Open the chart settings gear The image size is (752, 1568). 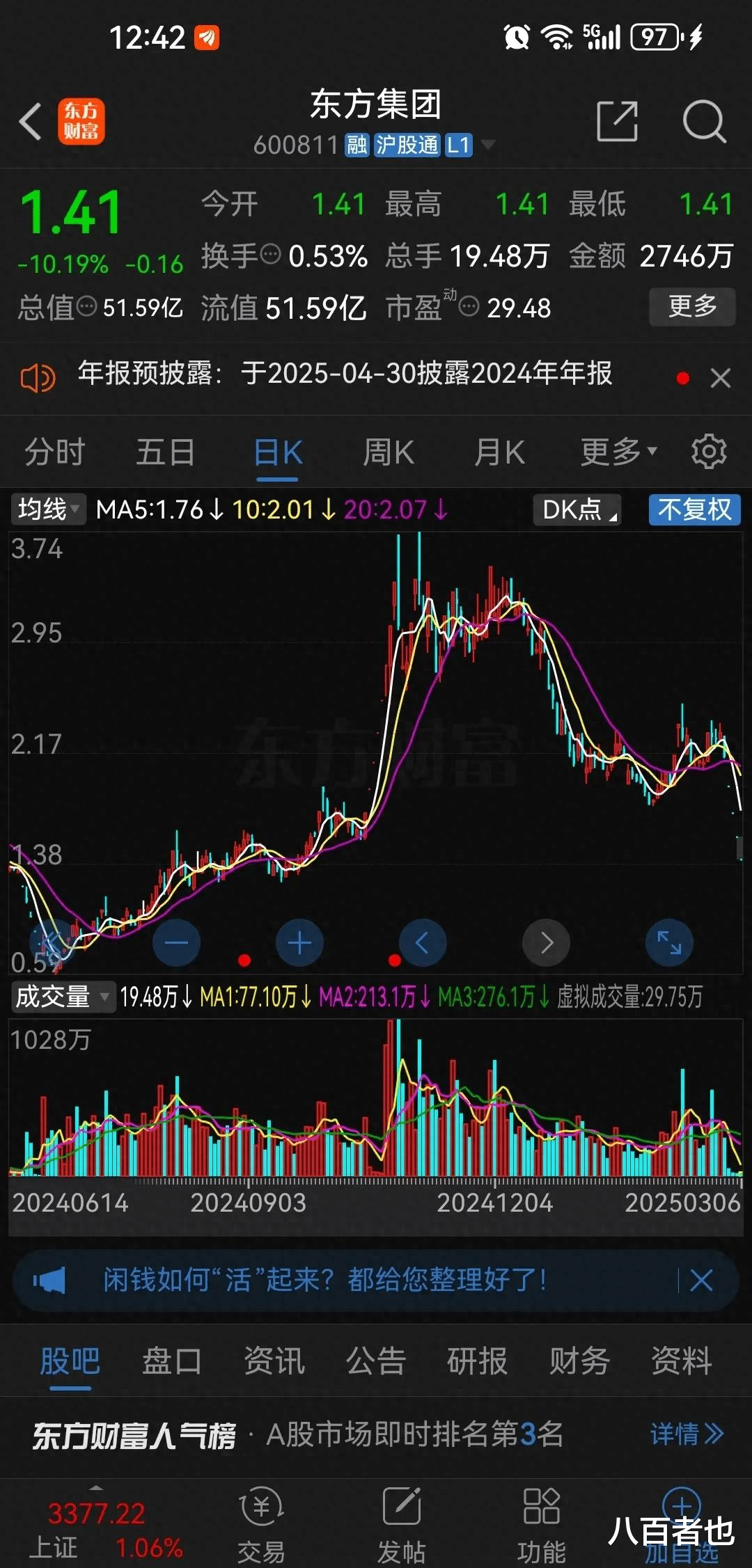(709, 451)
